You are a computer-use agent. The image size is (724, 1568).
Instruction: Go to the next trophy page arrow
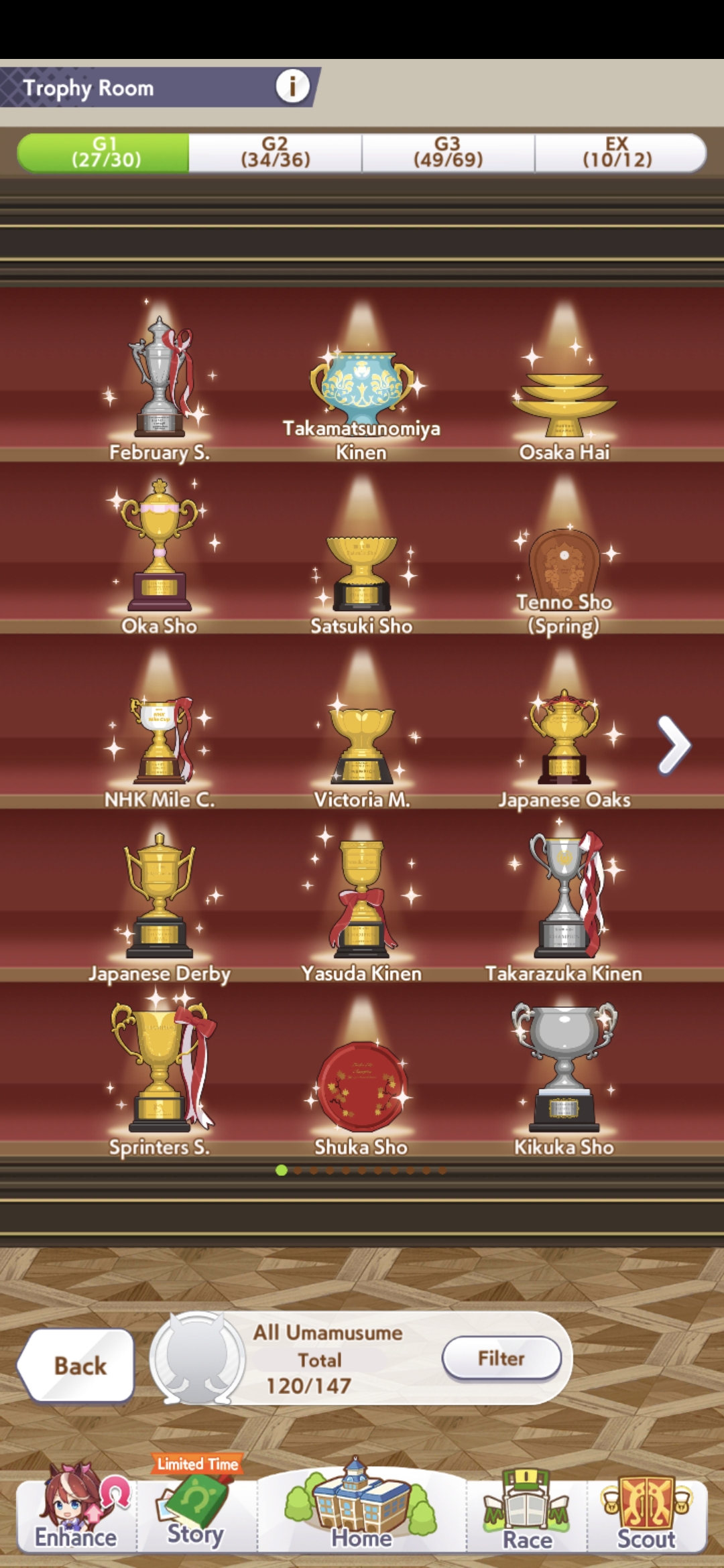point(674,745)
